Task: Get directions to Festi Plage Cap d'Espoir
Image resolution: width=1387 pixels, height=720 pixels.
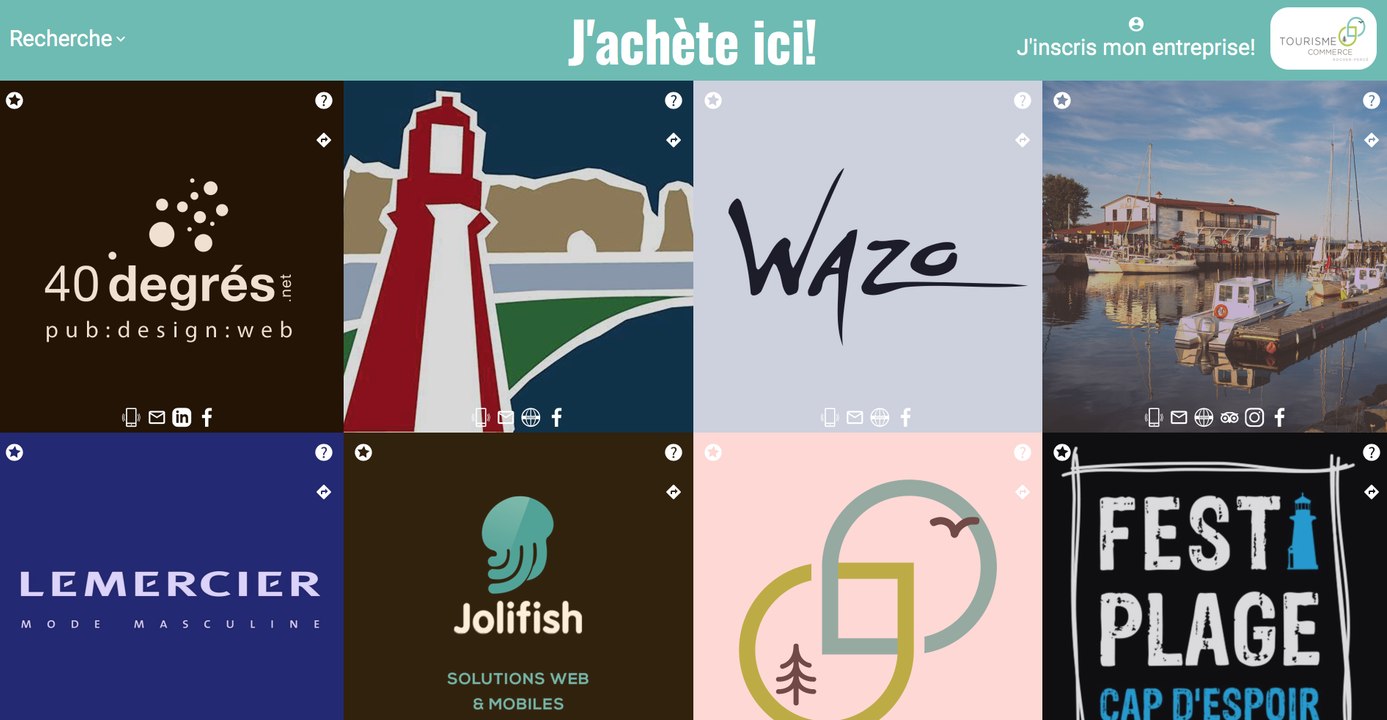Action: [1371, 492]
